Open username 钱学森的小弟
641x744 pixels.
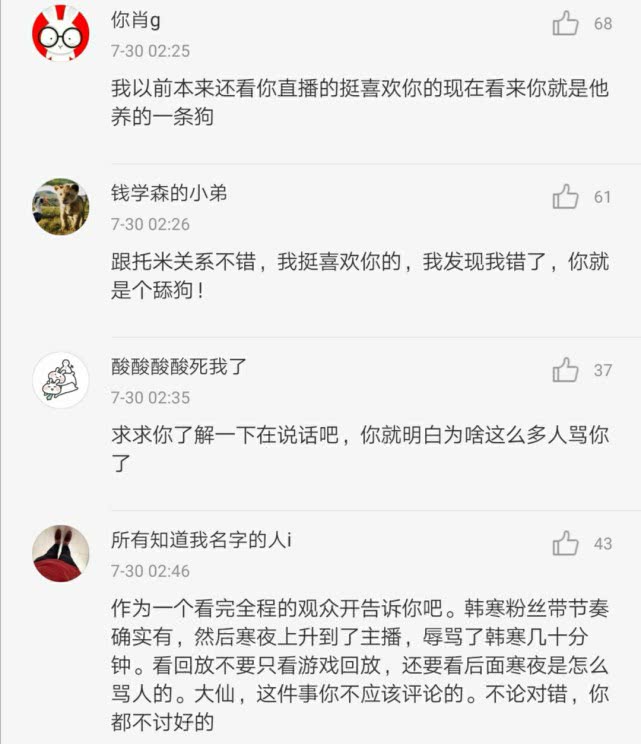(169, 193)
